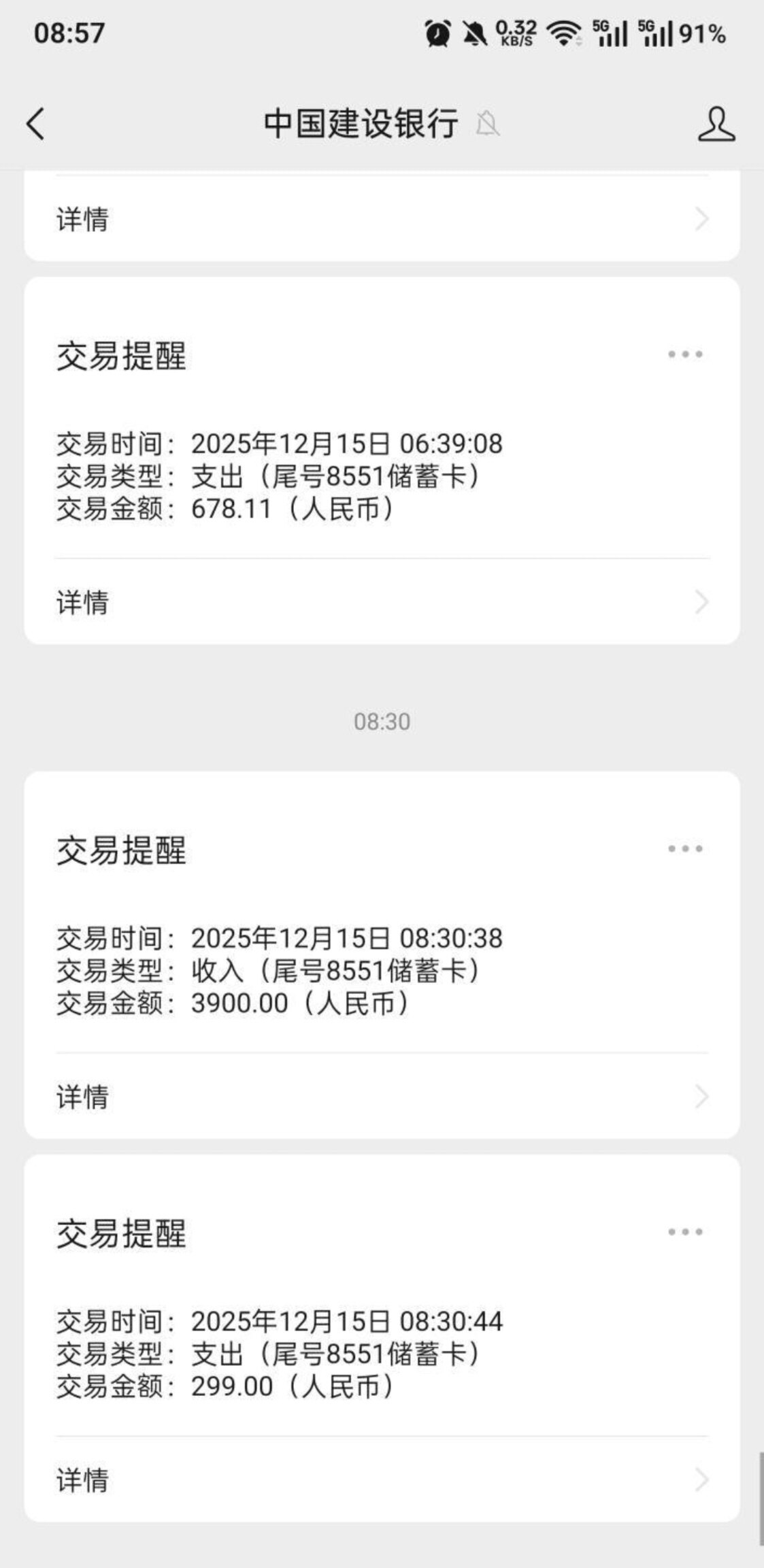Open the three-dot menu on the 3900.00 income

click(684, 849)
